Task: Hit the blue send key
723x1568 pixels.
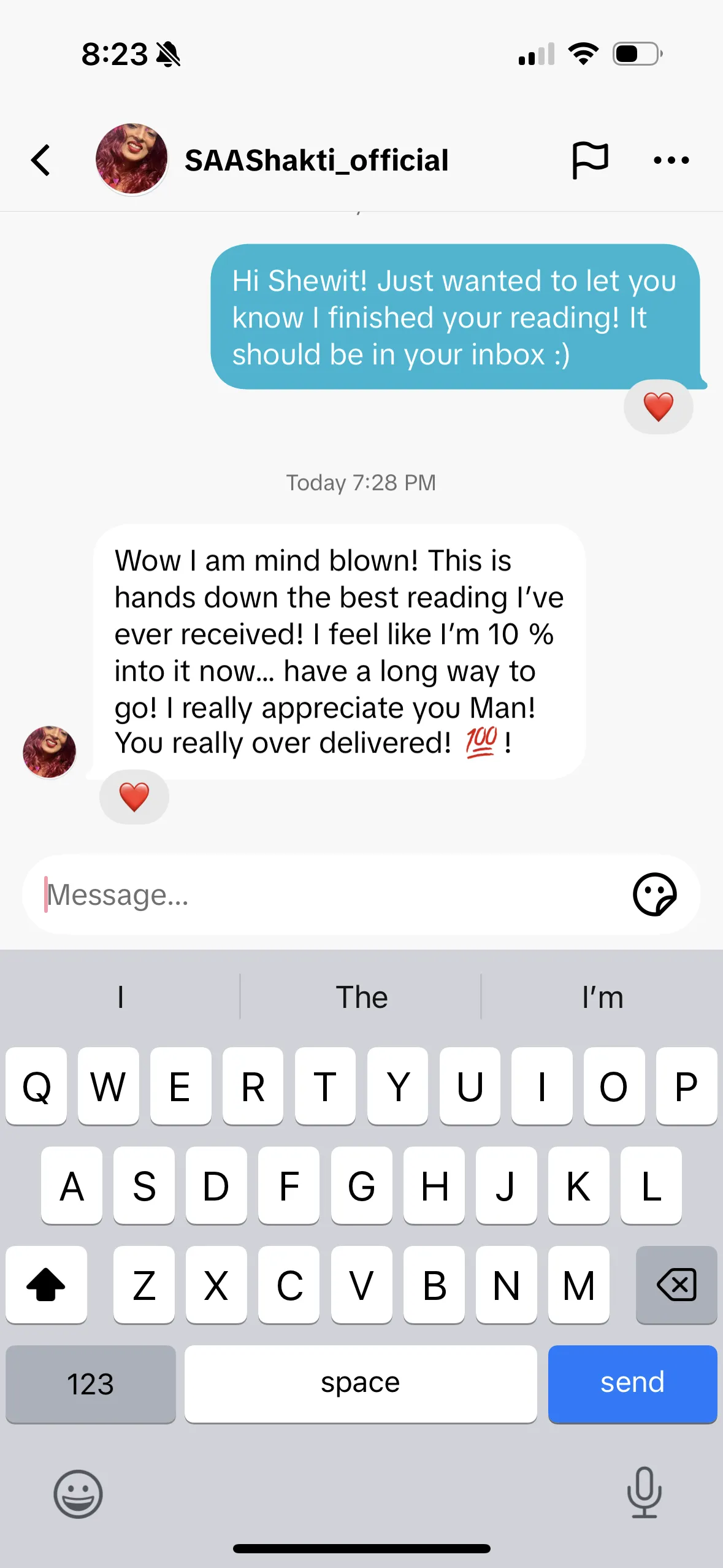Action: (632, 1383)
